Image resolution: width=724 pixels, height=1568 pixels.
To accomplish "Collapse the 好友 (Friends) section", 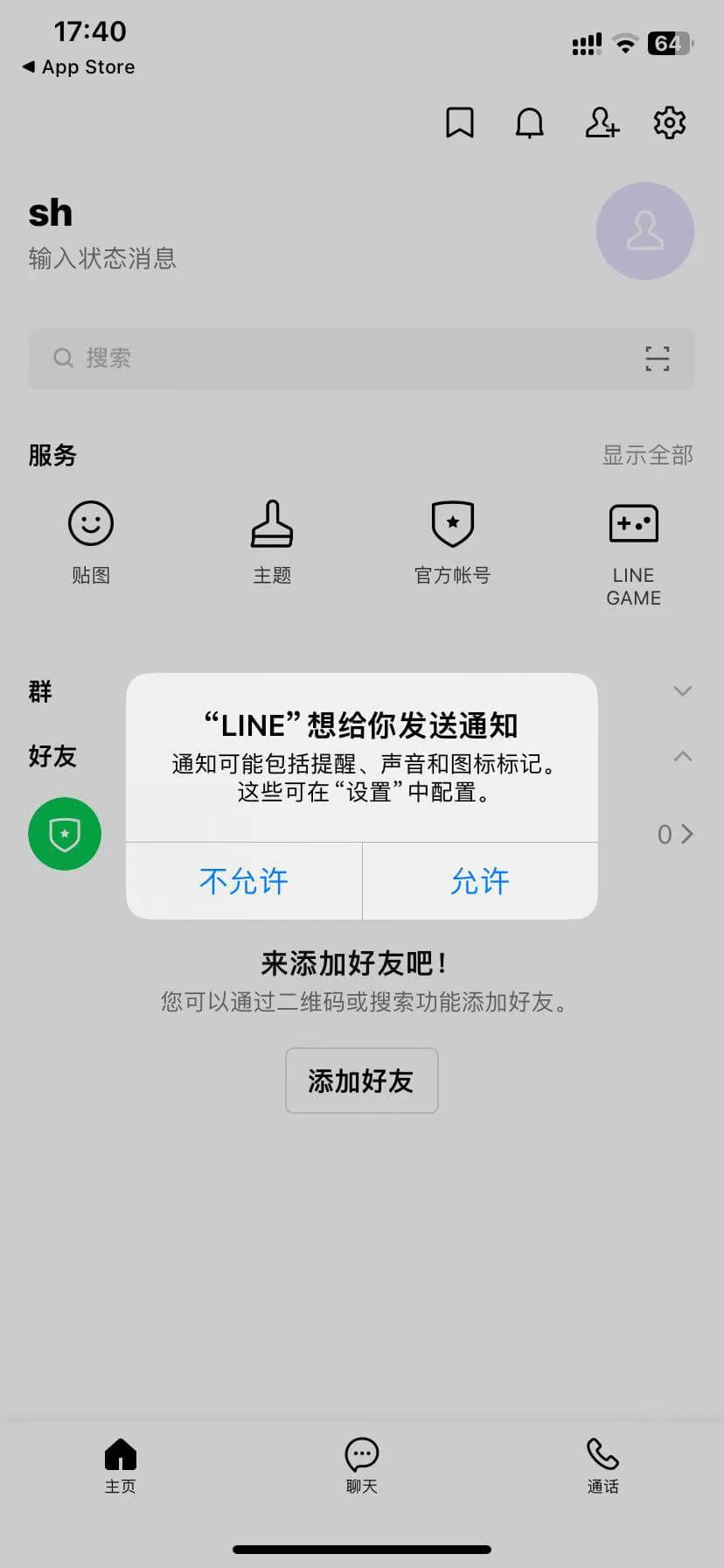I will pyautogui.click(x=682, y=756).
